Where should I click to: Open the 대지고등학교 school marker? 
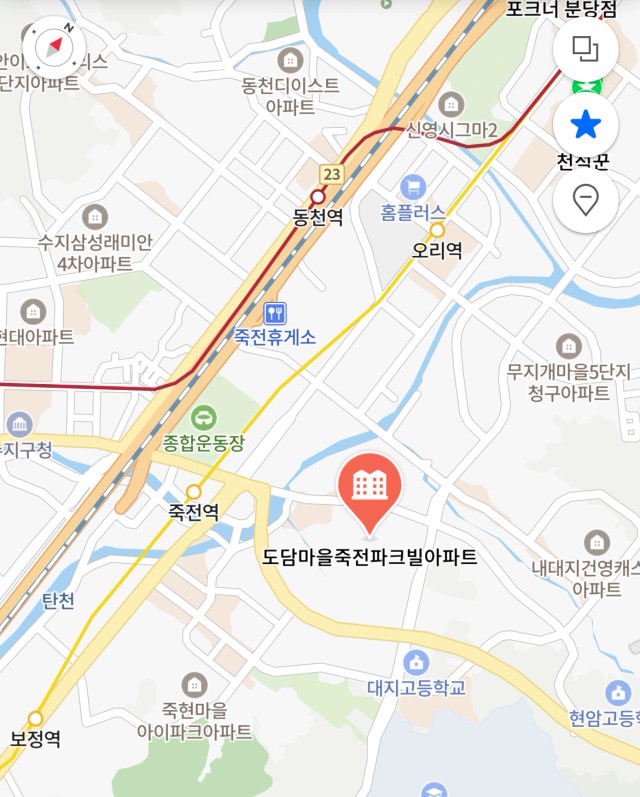point(416,663)
